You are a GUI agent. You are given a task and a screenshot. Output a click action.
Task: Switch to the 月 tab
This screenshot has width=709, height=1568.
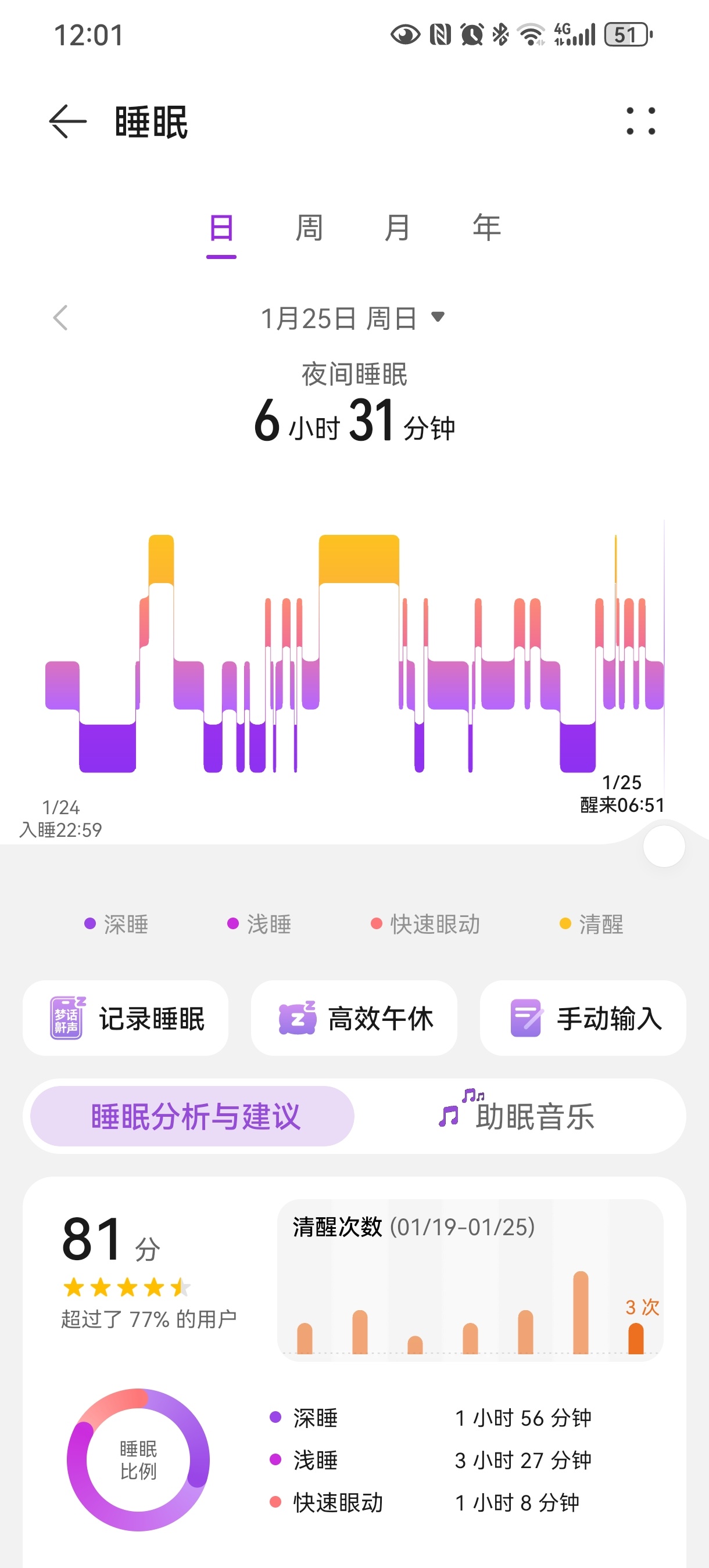coord(398,229)
